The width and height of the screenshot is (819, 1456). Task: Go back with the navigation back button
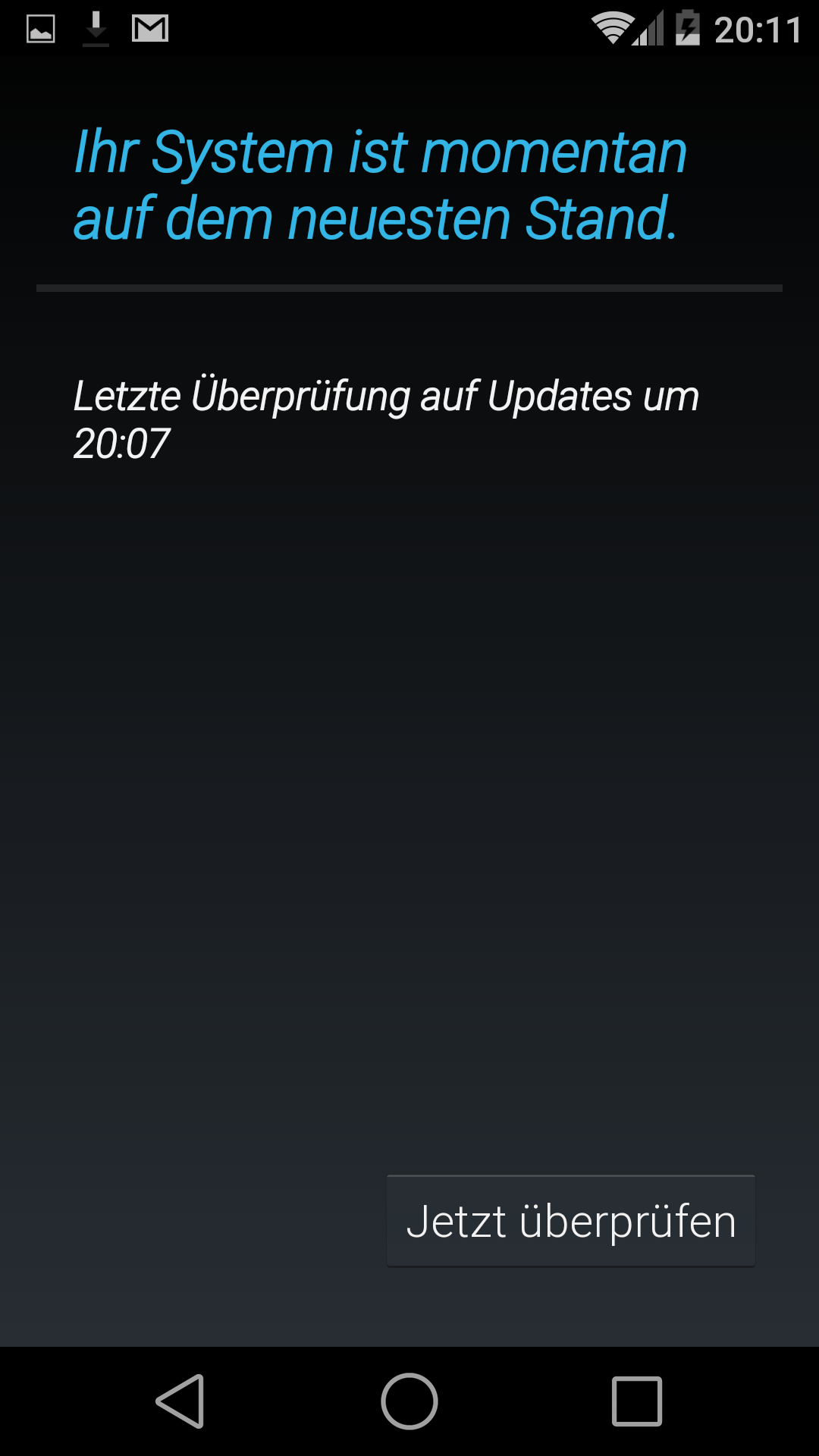pyautogui.click(x=180, y=1401)
